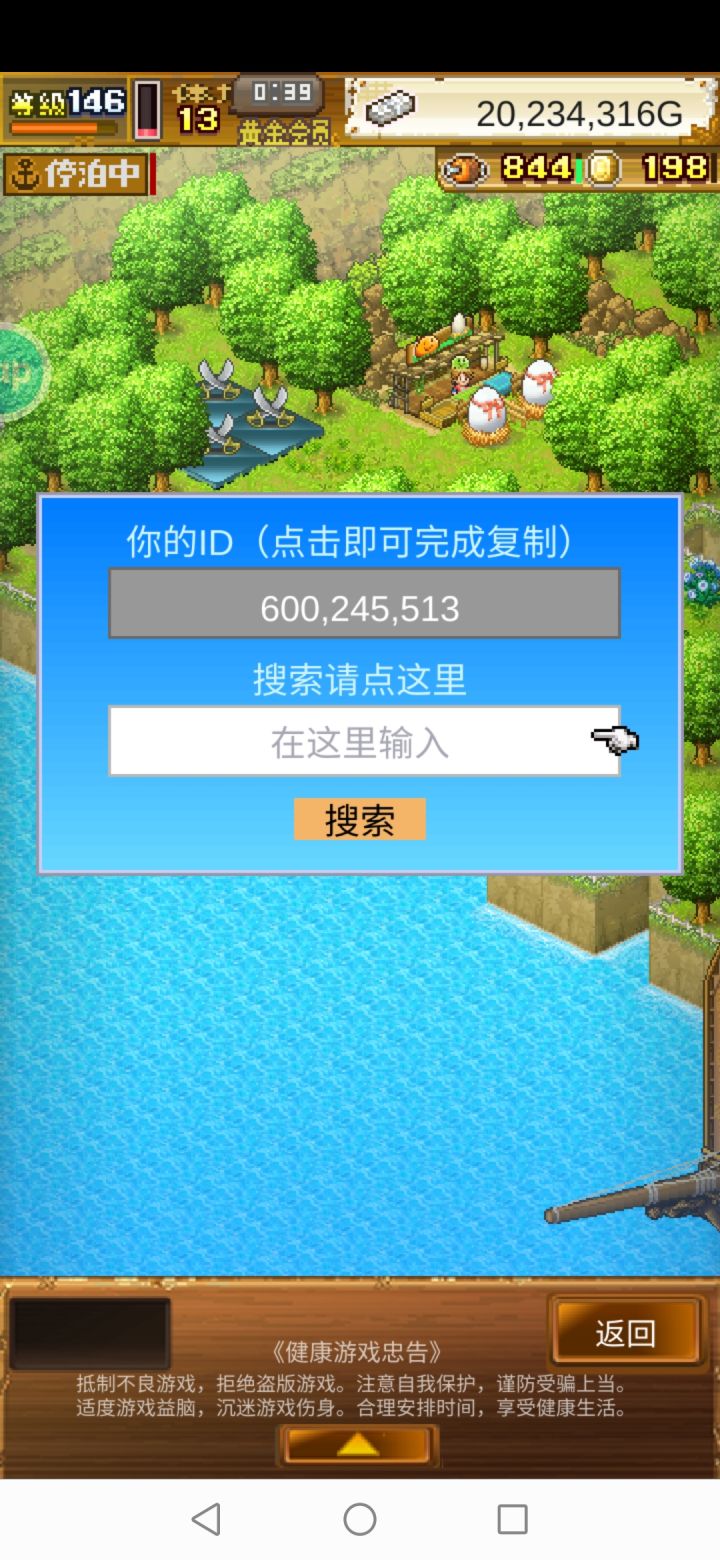
Task: Tap the 休13 fatigue counter
Action: click(x=200, y=110)
